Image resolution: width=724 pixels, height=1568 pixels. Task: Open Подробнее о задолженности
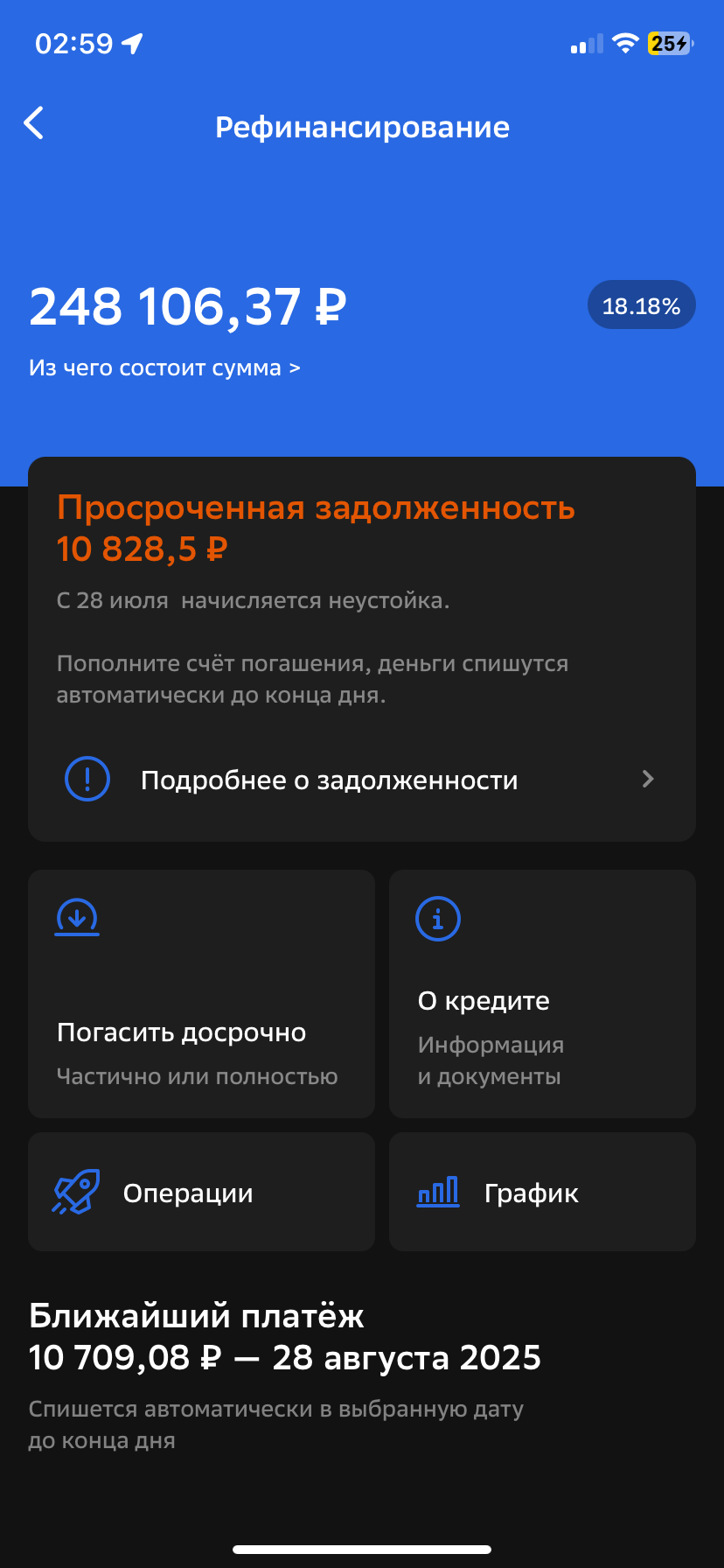[x=329, y=779]
